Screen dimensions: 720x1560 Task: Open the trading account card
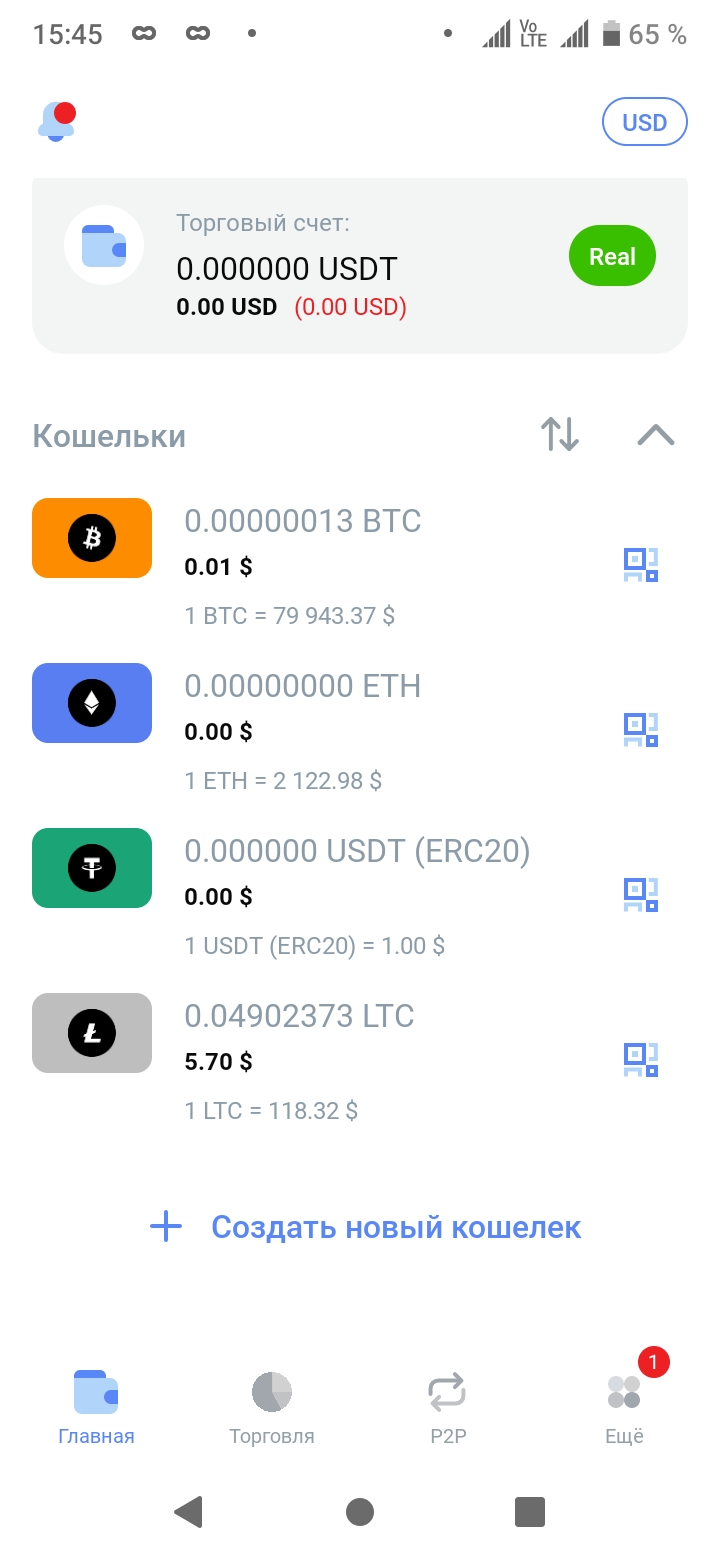point(300,267)
